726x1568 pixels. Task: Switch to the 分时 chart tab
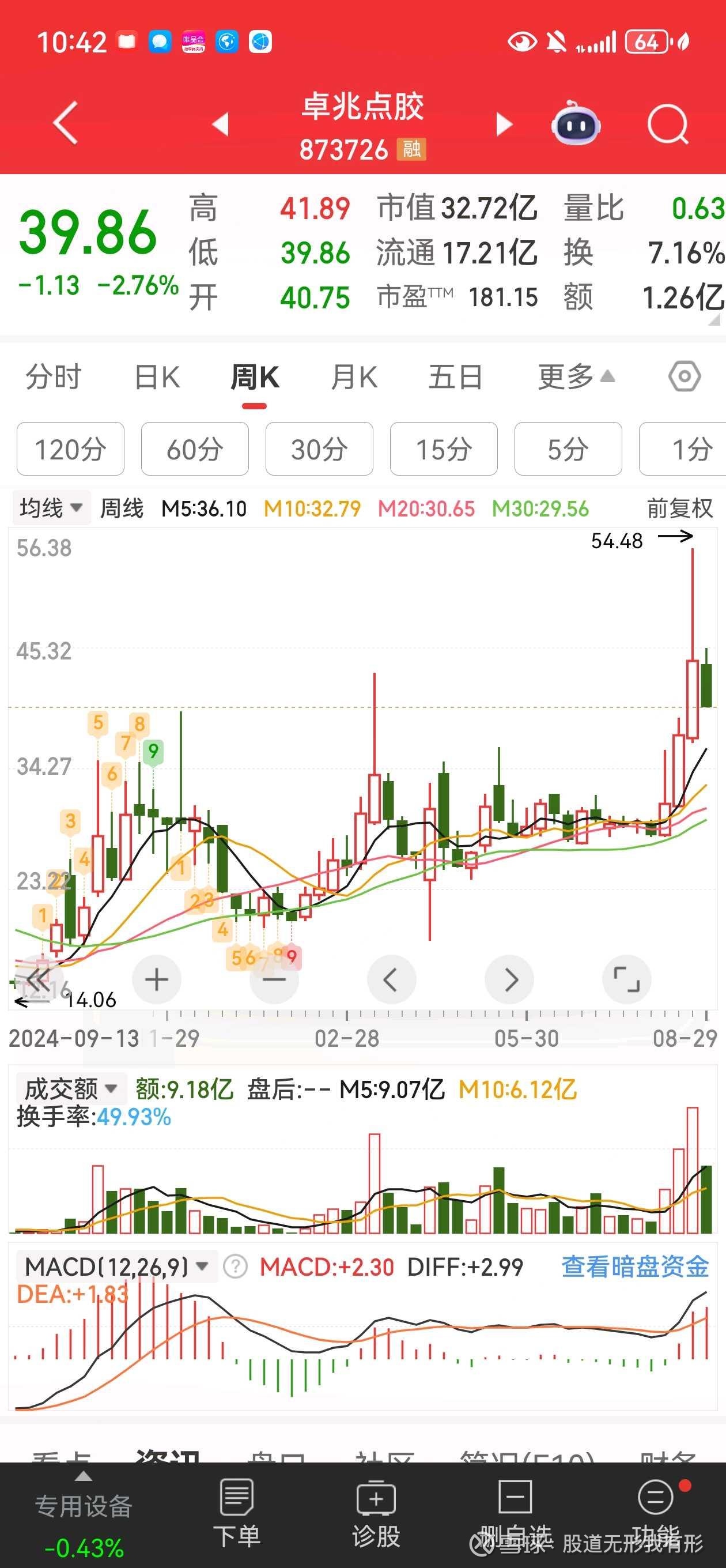54,377
